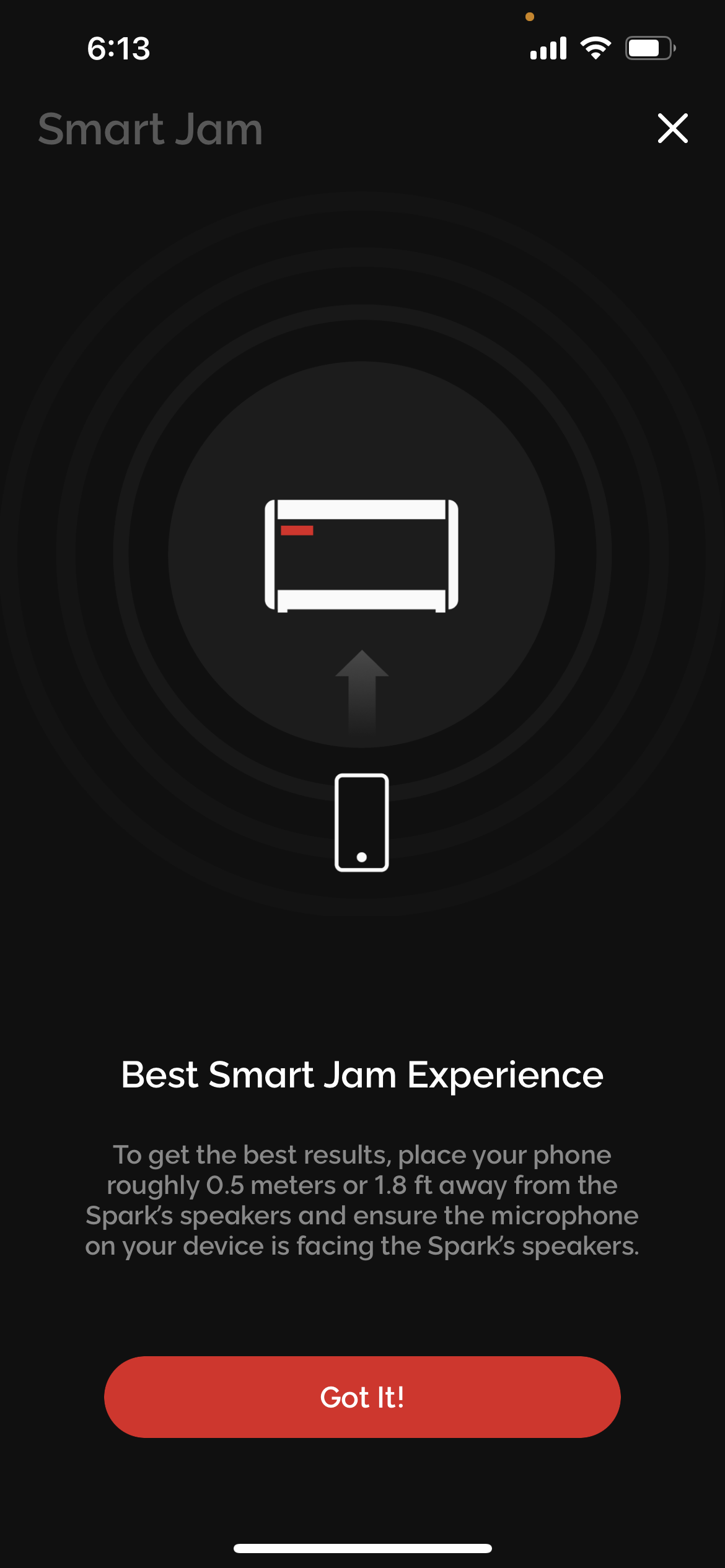This screenshot has height=1568, width=725.
Task: Confirm with the Got It! button
Action: click(362, 1397)
